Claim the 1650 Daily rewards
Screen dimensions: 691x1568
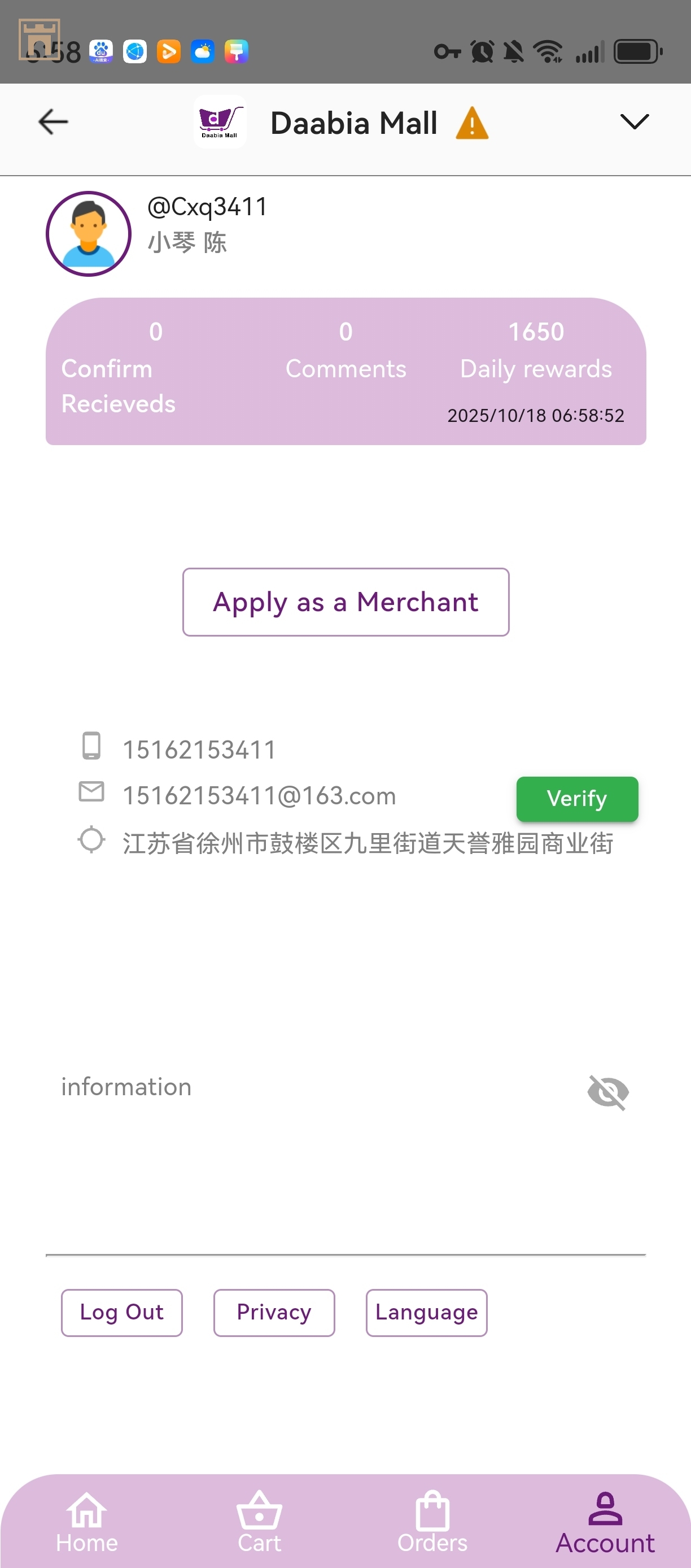click(536, 353)
